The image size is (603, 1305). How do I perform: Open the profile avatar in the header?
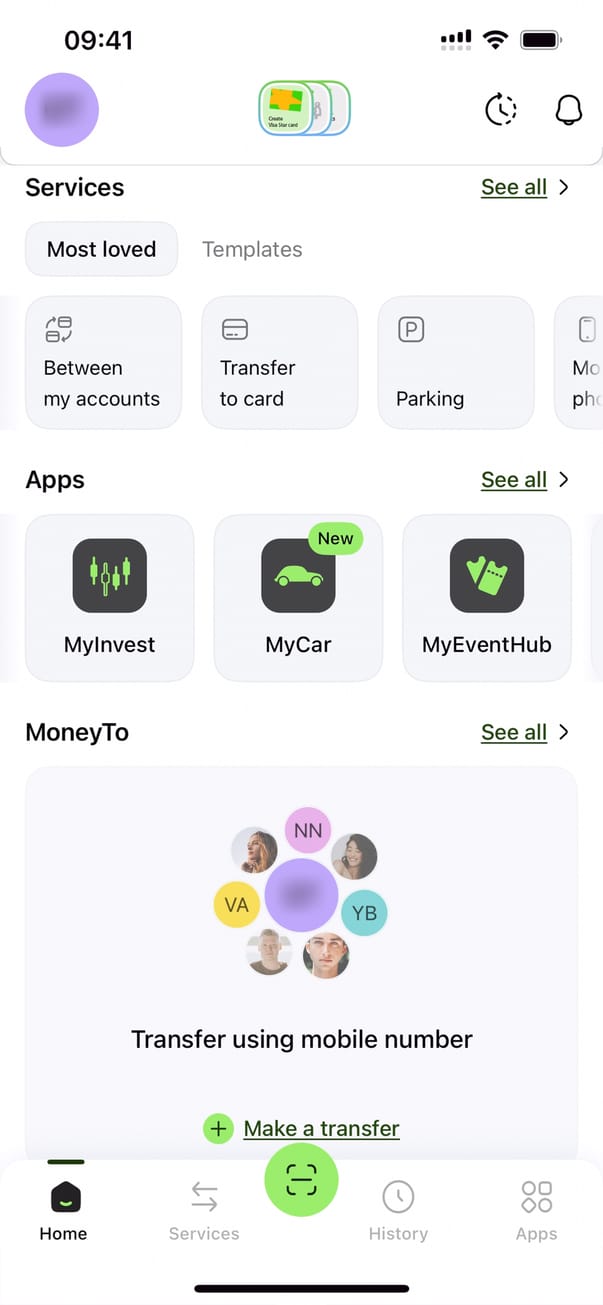click(x=62, y=110)
